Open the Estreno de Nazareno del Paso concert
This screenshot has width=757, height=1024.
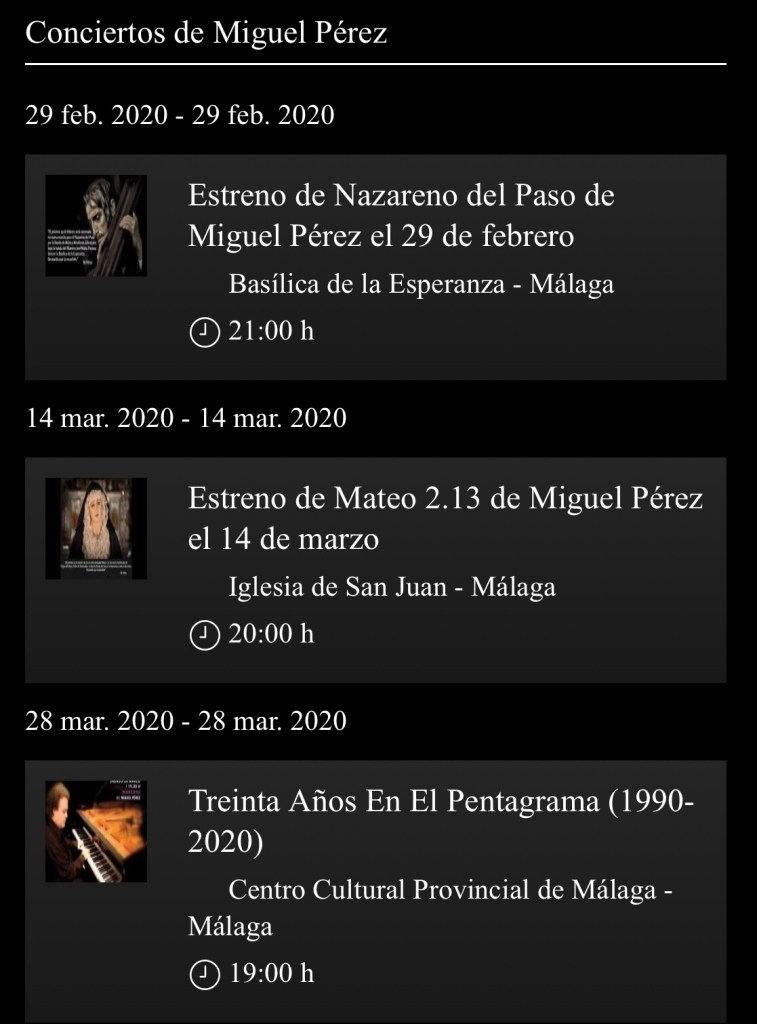400,216
